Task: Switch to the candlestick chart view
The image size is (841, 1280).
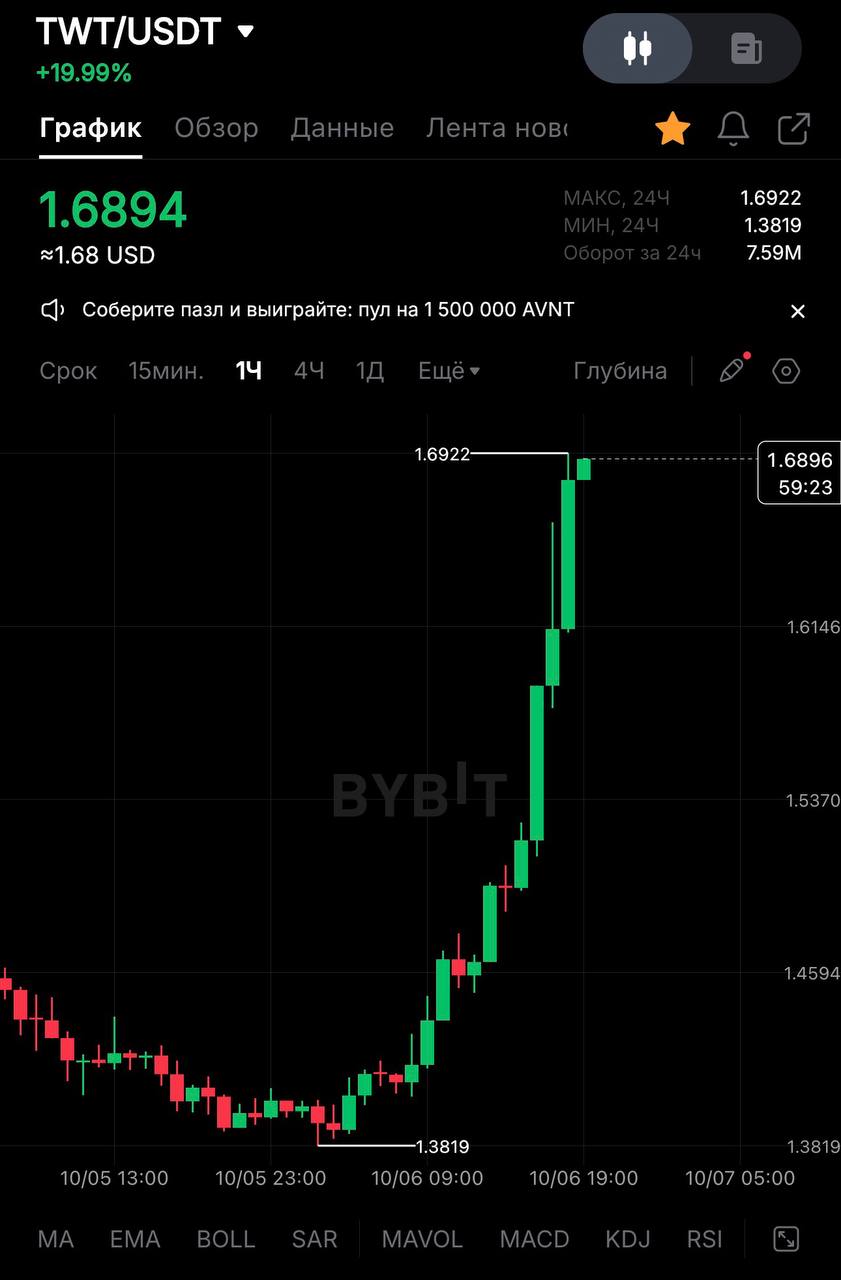Action: click(637, 48)
